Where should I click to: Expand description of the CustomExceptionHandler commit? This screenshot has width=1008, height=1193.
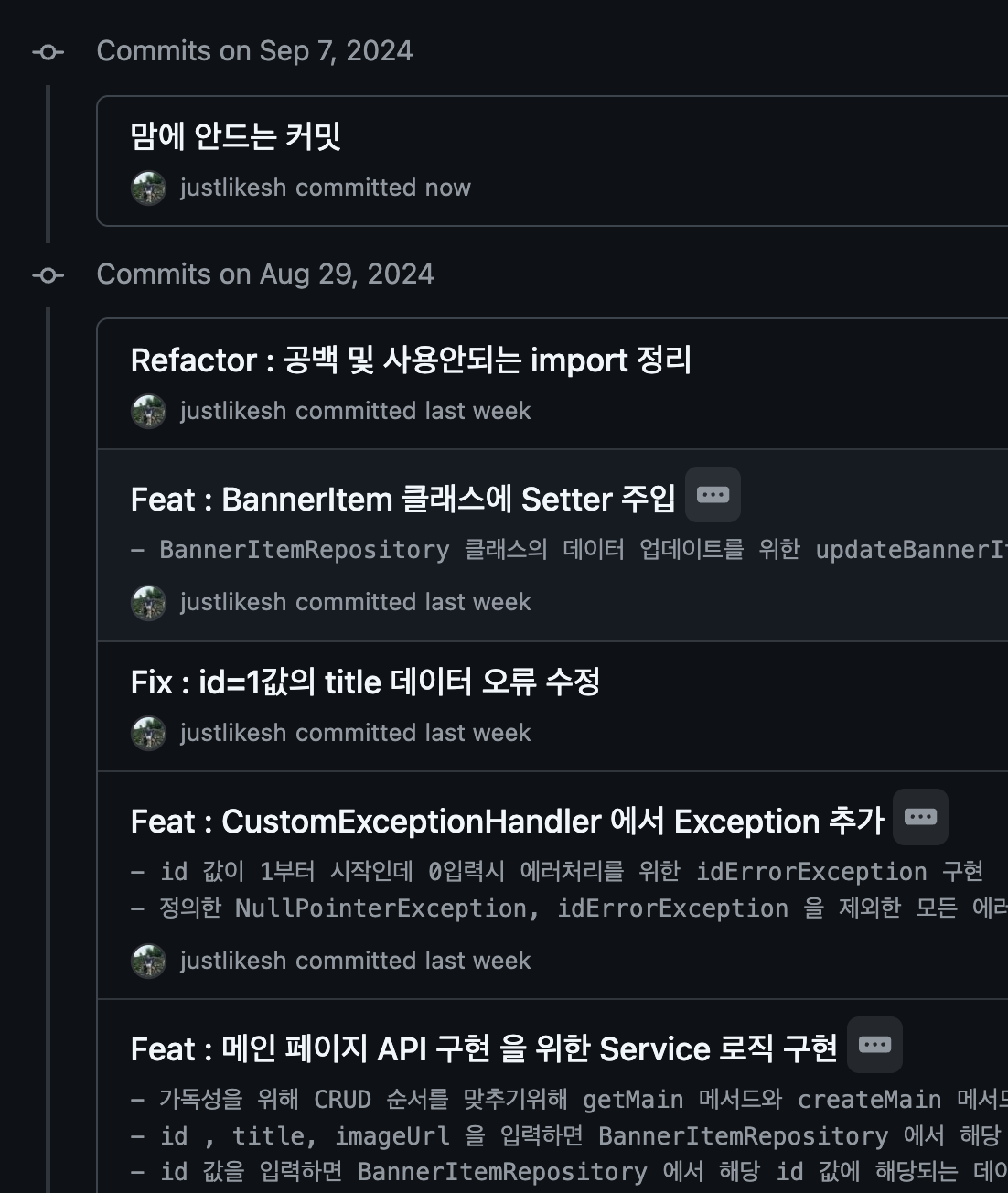click(920, 817)
